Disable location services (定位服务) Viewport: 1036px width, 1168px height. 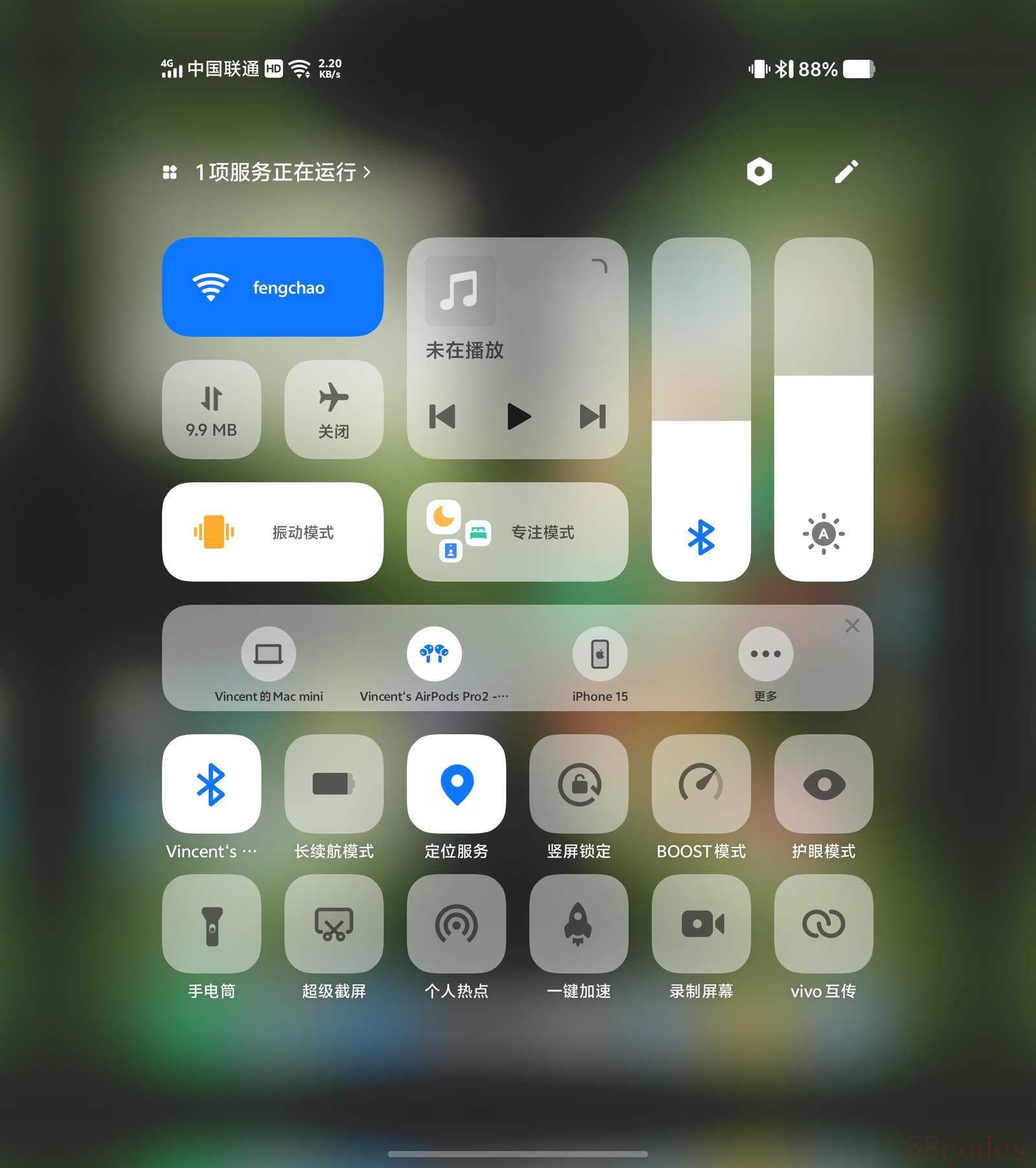pos(456,784)
